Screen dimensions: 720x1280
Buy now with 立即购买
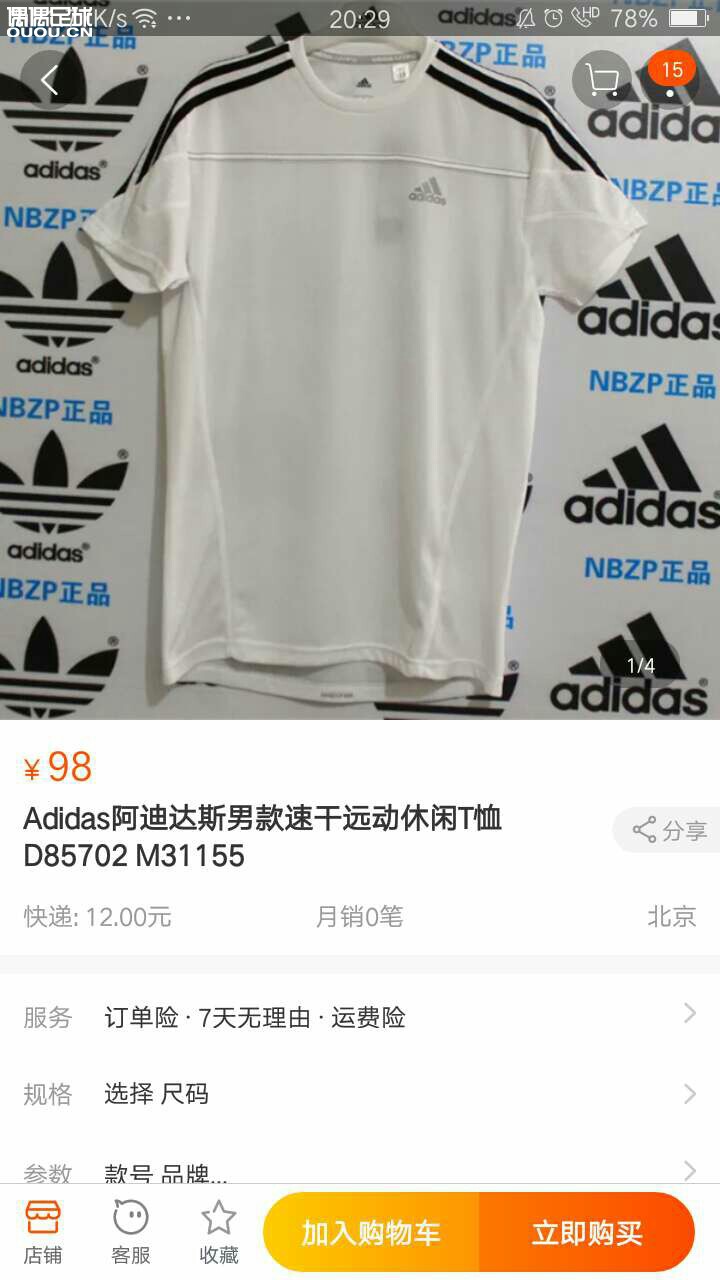coord(587,1233)
